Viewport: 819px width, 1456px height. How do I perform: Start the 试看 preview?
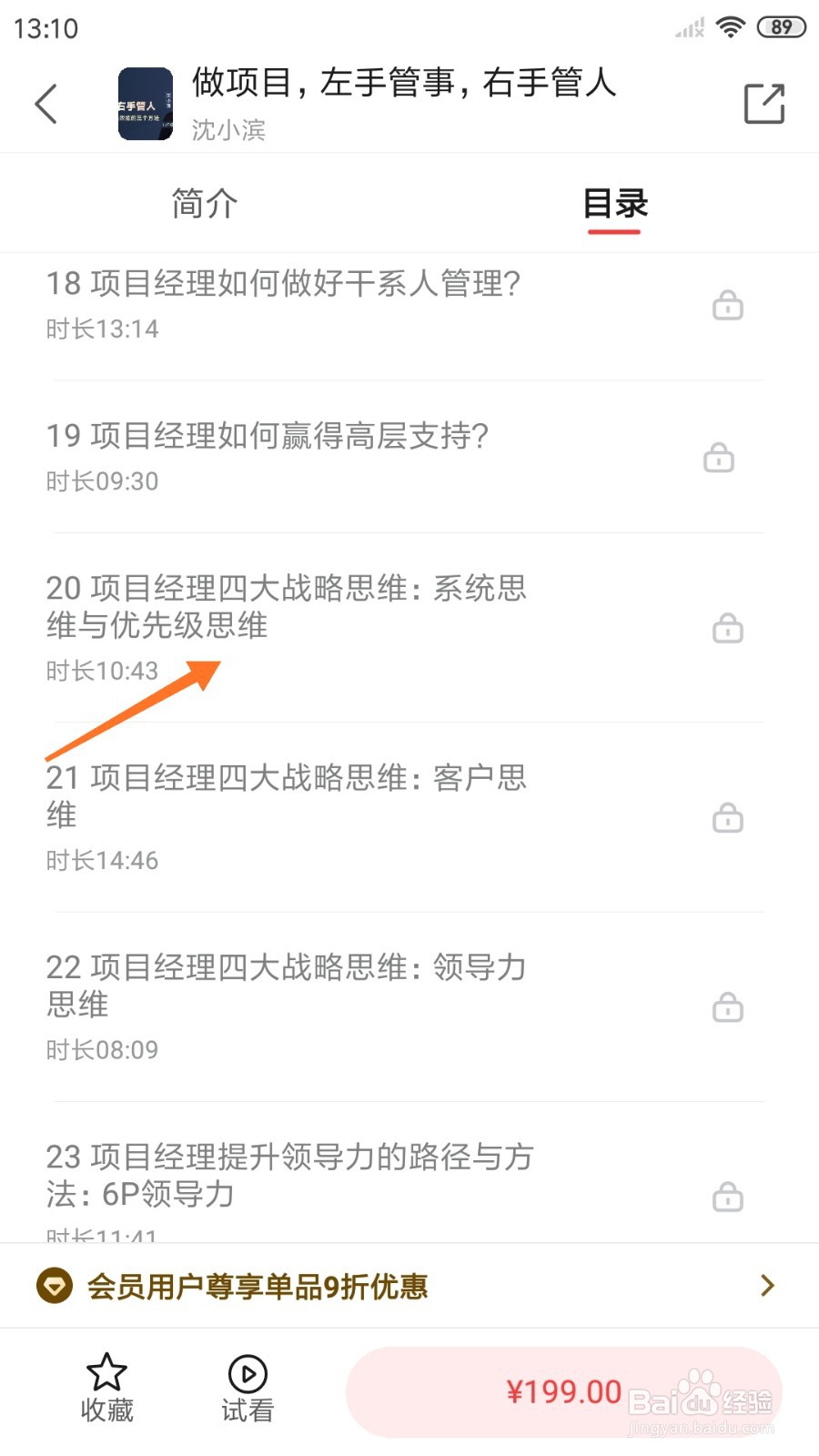tap(248, 1389)
